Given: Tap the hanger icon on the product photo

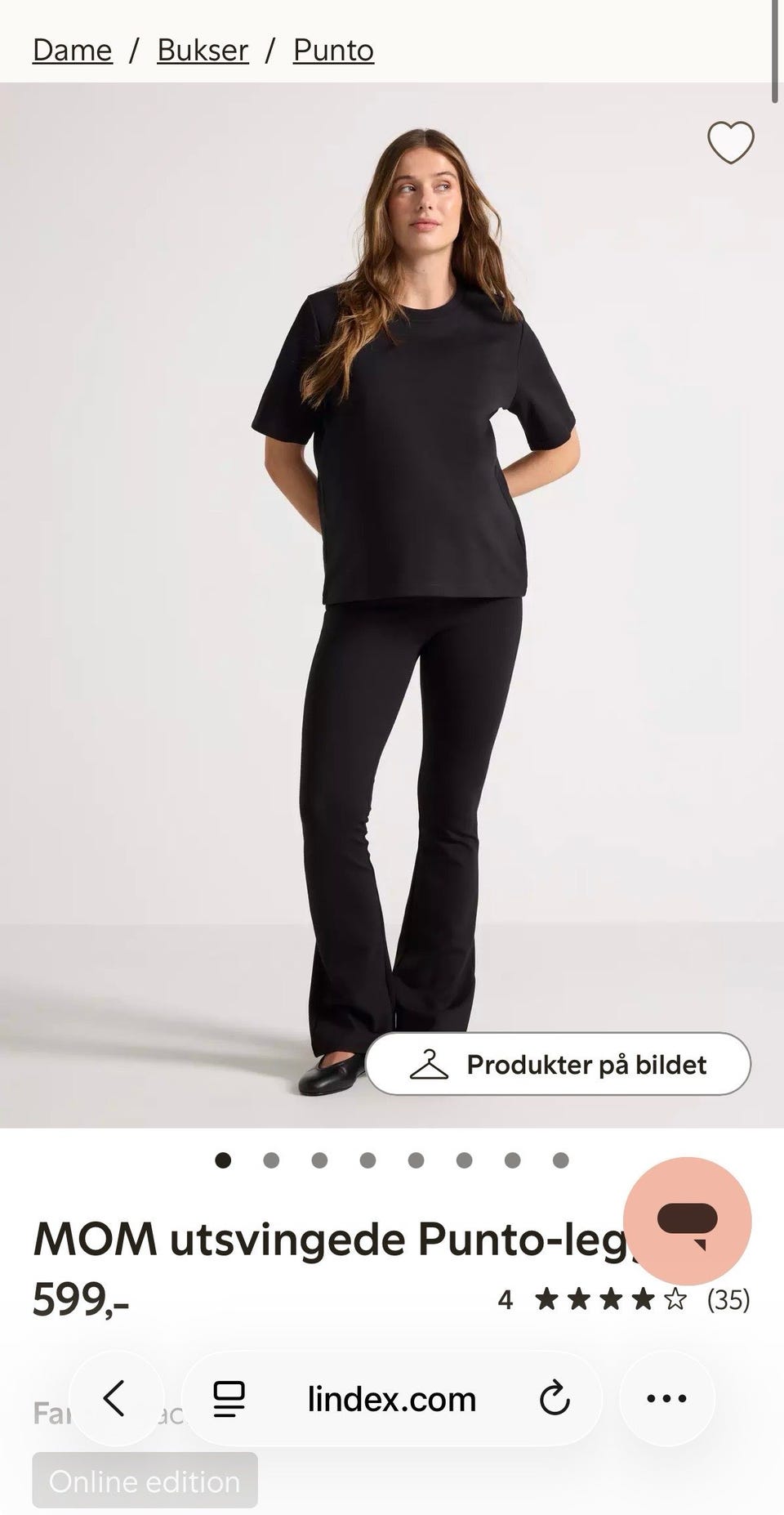Looking at the screenshot, I should click(x=430, y=1065).
